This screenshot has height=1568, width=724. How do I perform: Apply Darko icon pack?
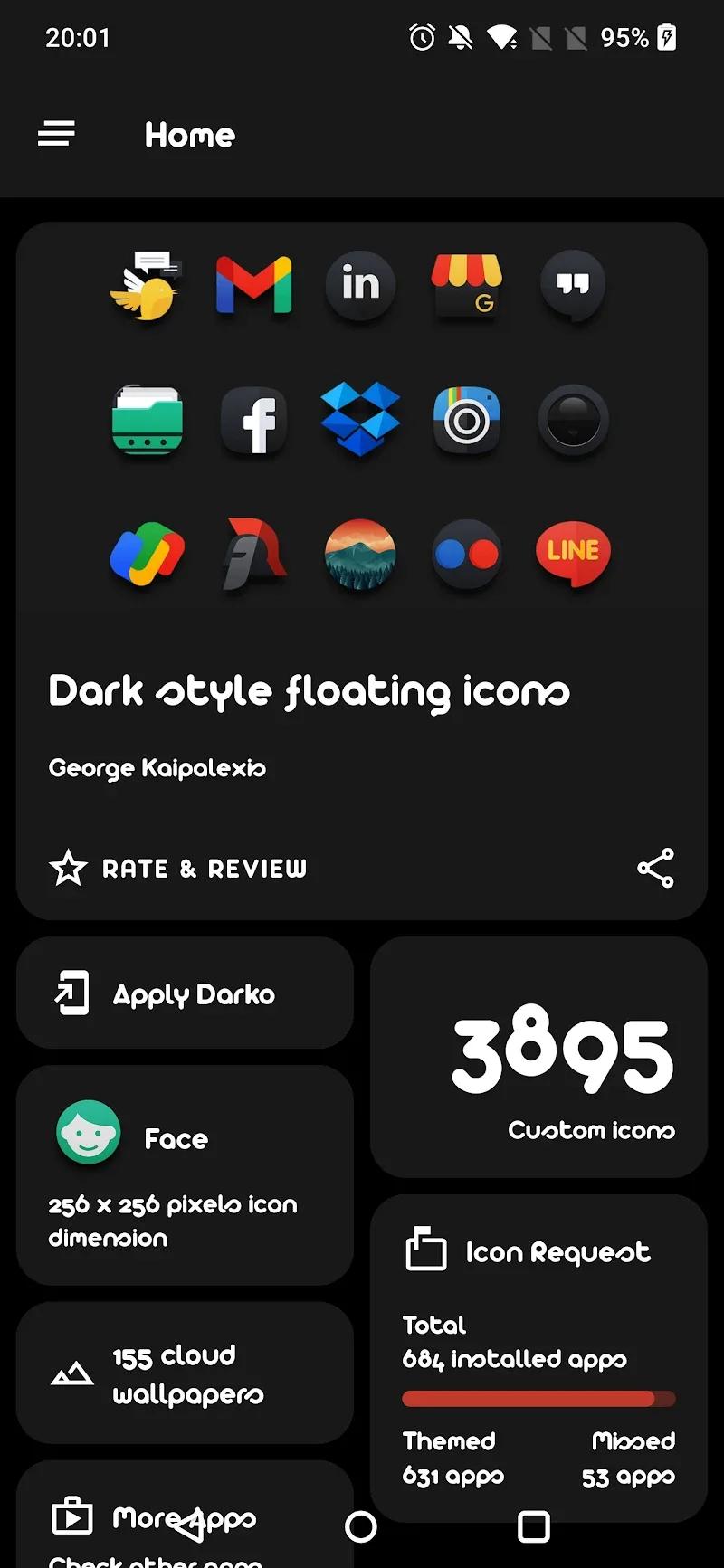pyautogui.click(x=185, y=993)
